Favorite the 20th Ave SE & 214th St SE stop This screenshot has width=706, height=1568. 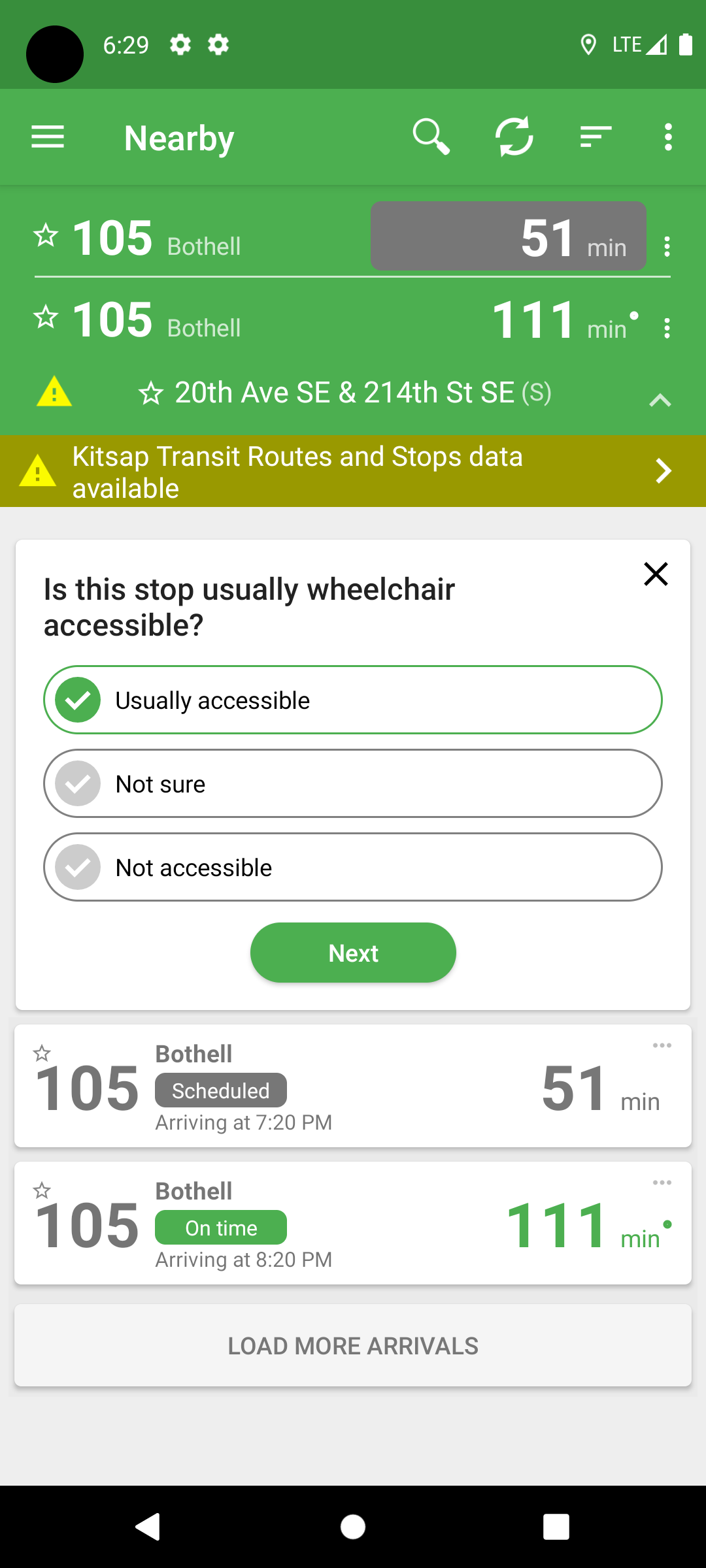[151, 394]
